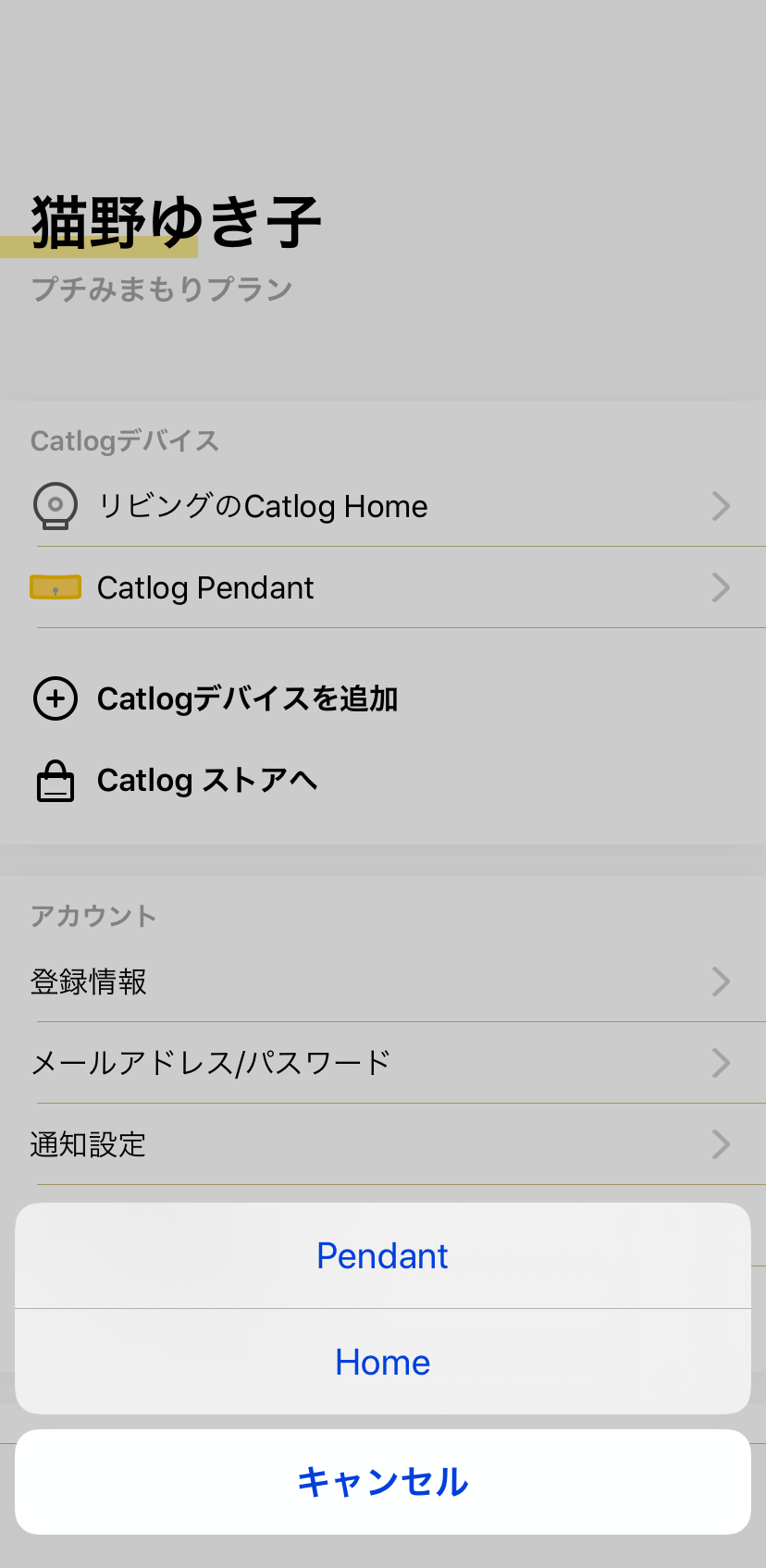This screenshot has height=1568, width=766.
Task: Select Pendant in the action sheet
Action: point(383,1255)
